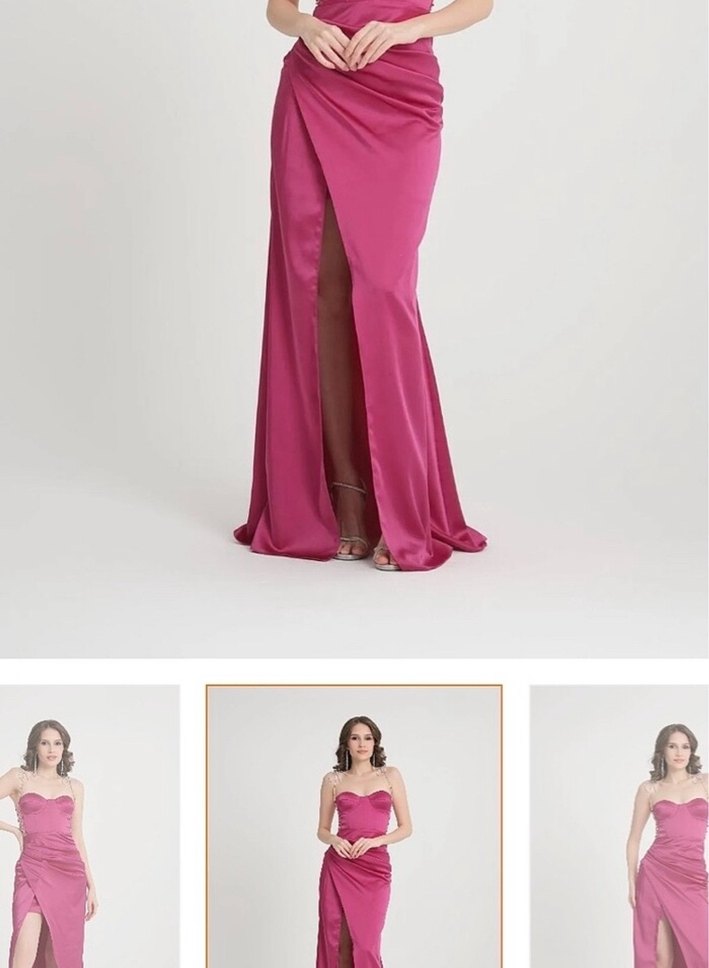Viewport: 709px width, 968px height.
Task: View the close-up thumbnail with hand on hip
Action: click(88, 826)
